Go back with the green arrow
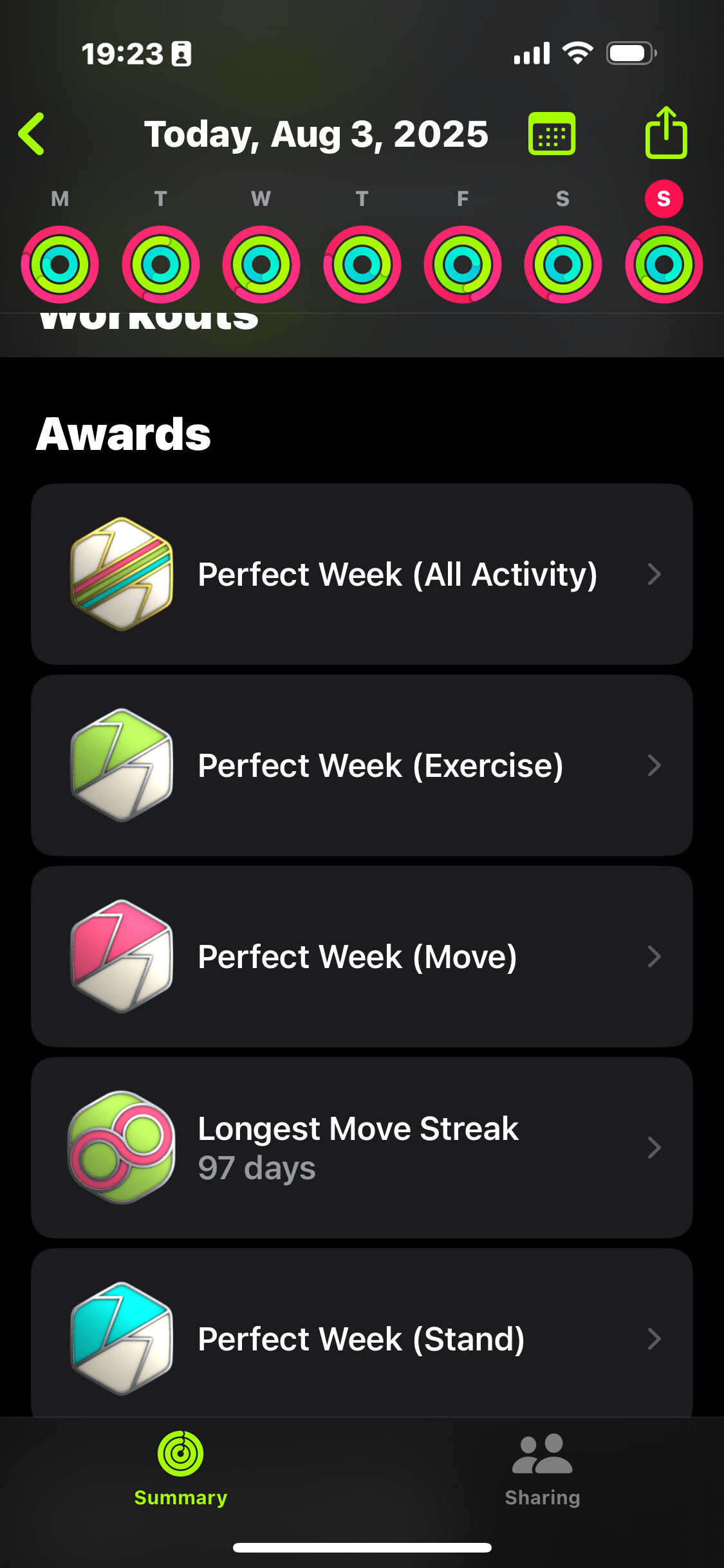The image size is (724, 1568). [x=32, y=134]
